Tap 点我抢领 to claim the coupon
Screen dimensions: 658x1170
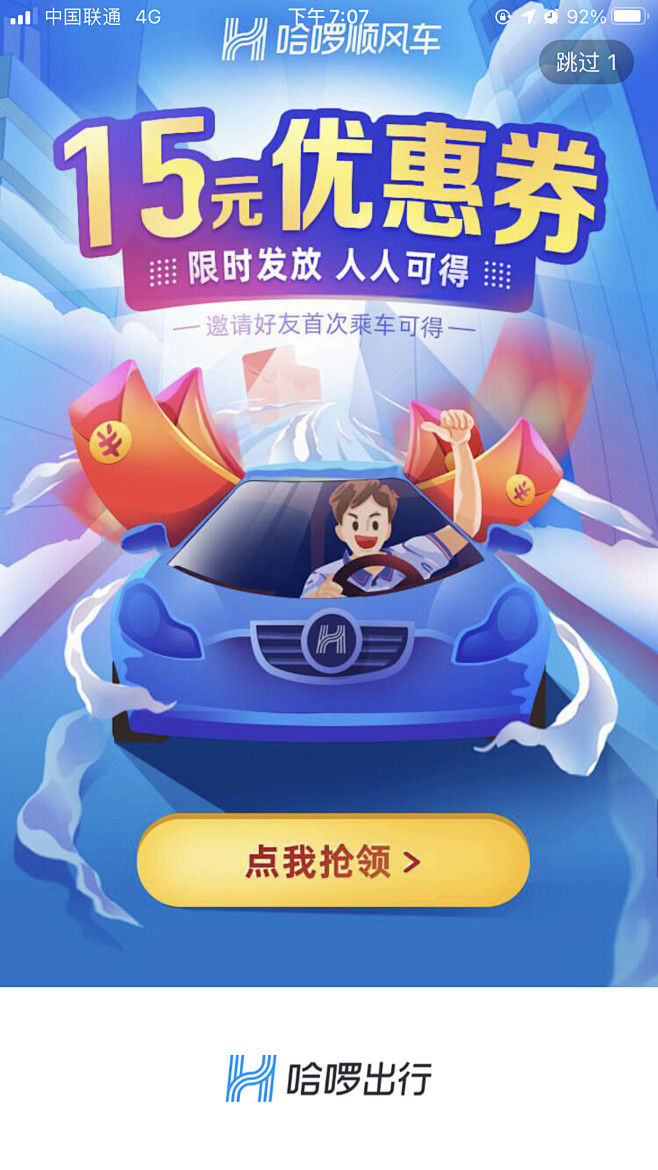tap(333, 861)
